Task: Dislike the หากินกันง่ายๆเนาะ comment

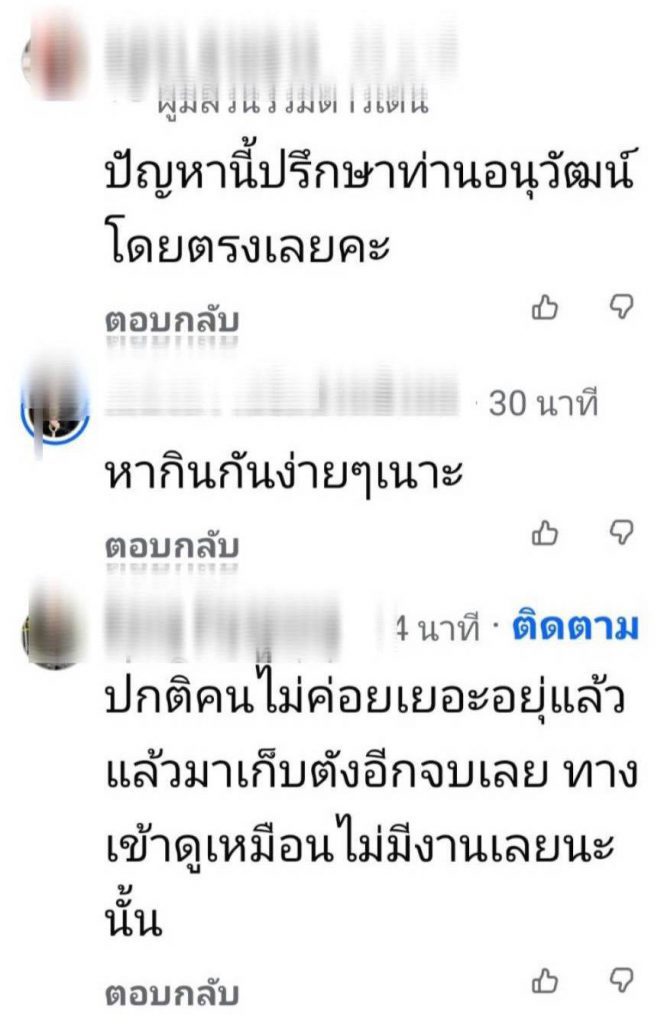Action: tap(622, 531)
